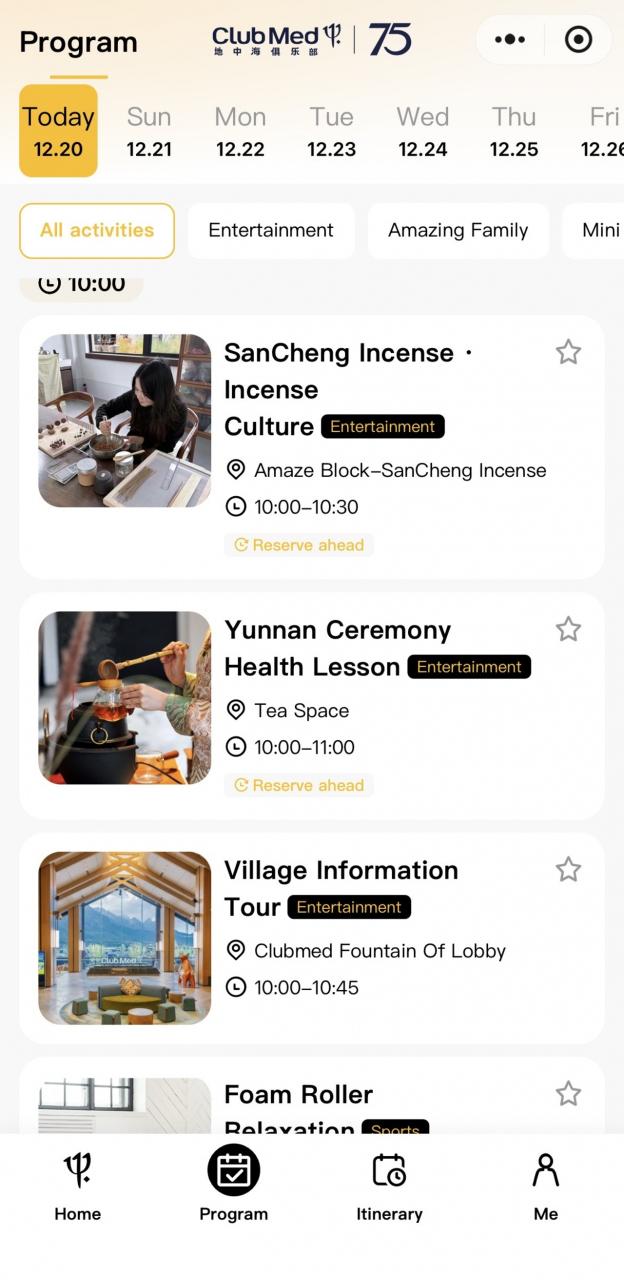
Task: Close the mini program with the circle icon
Action: tap(578, 40)
